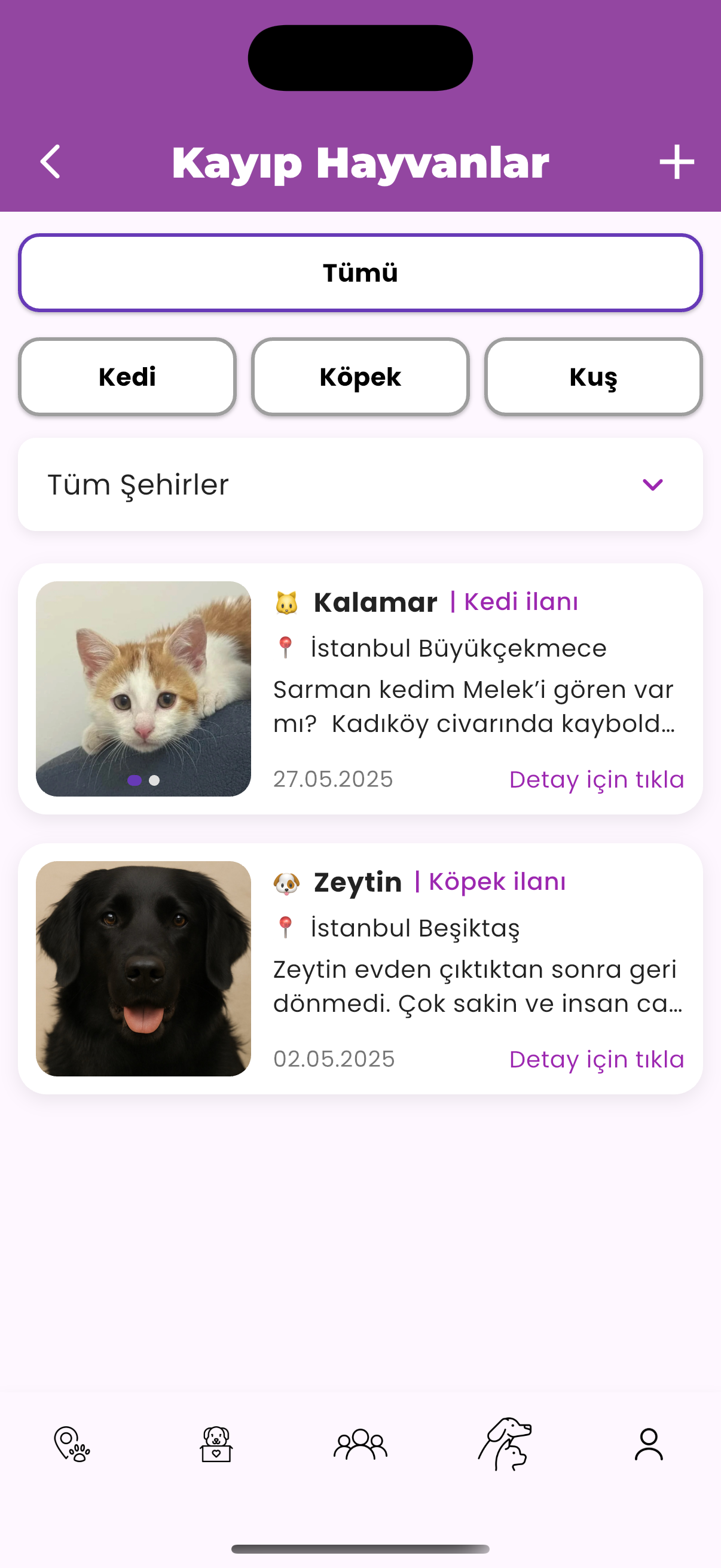The image size is (721, 1568).
Task: Select the dog and cat animals tab
Action: pos(505,1444)
